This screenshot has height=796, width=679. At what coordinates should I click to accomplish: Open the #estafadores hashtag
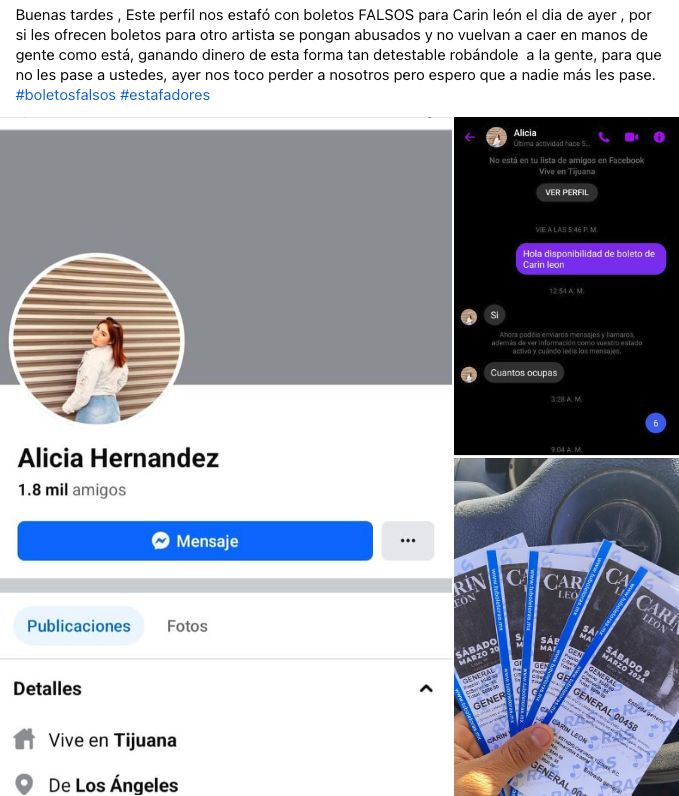165,95
